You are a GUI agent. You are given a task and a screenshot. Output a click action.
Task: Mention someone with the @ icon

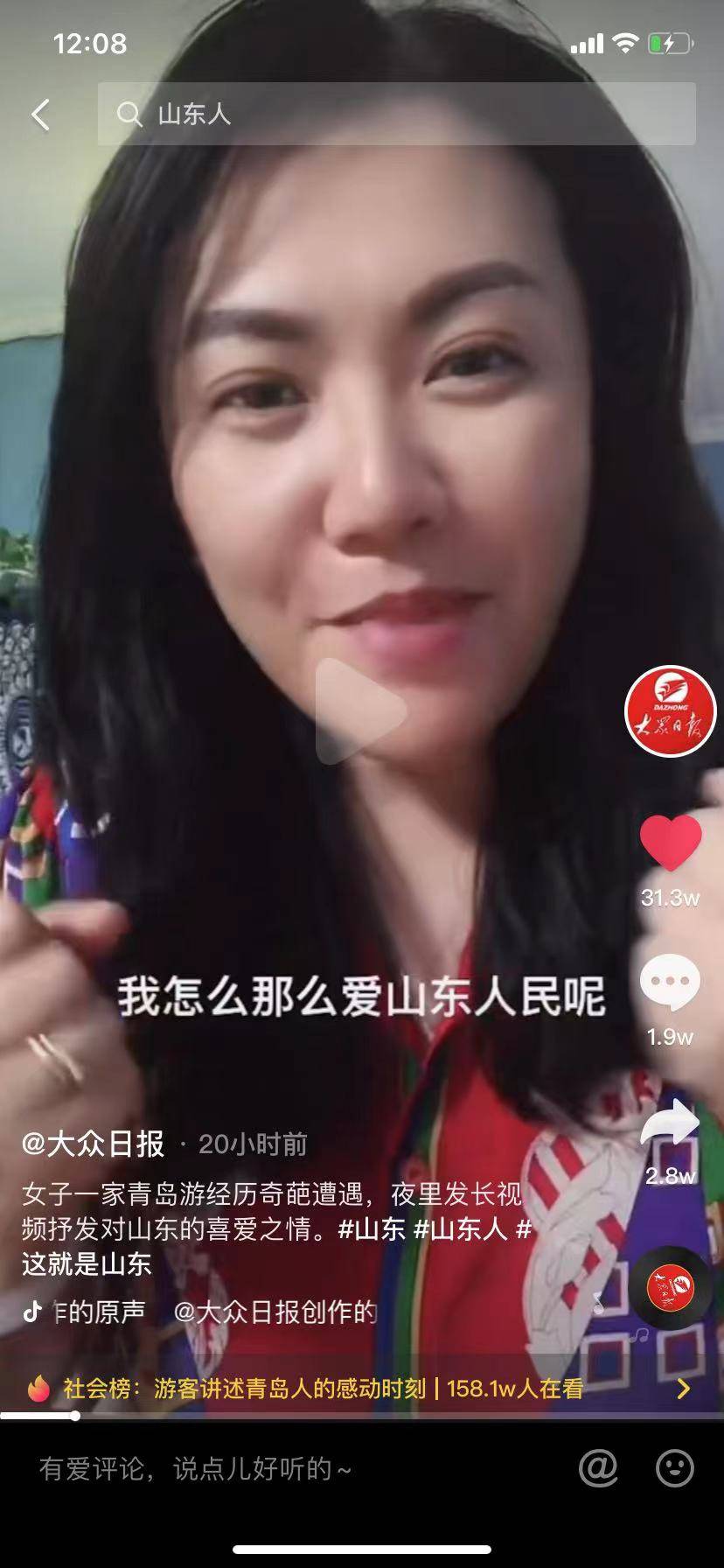coord(599,1467)
